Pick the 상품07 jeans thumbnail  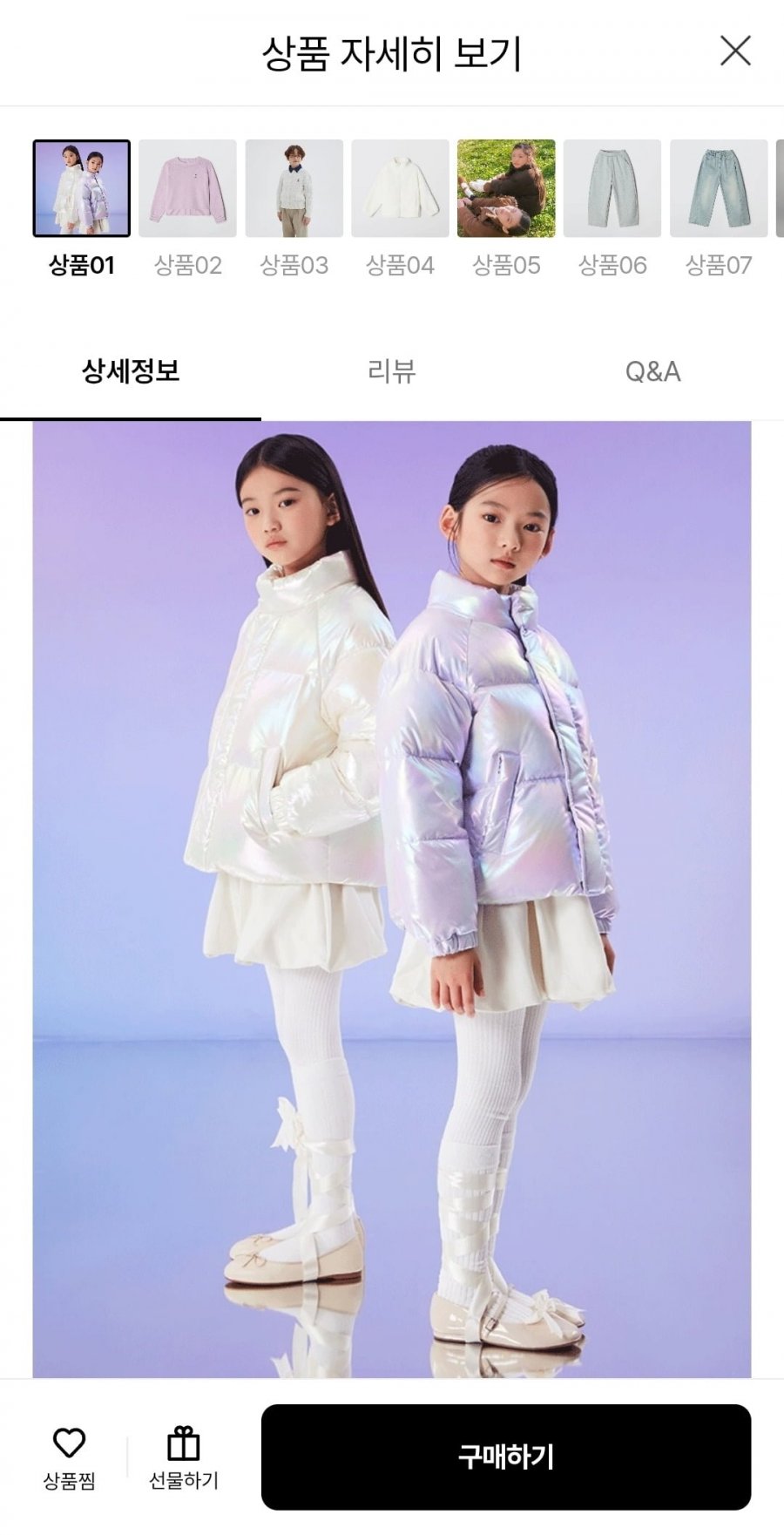(719, 188)
